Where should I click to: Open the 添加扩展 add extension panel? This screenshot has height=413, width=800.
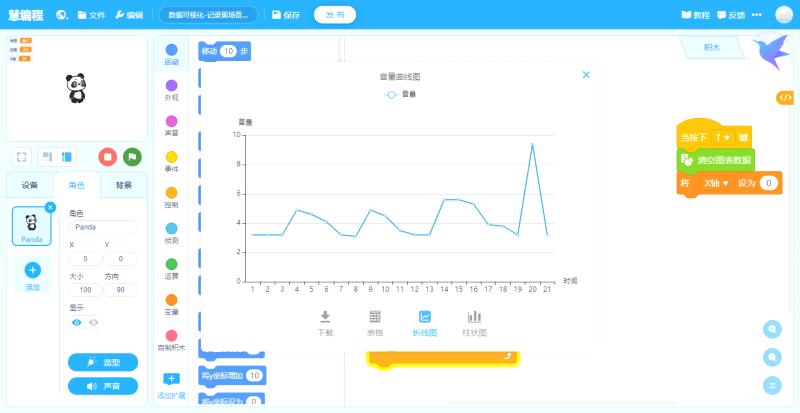(x=171, y=385)
